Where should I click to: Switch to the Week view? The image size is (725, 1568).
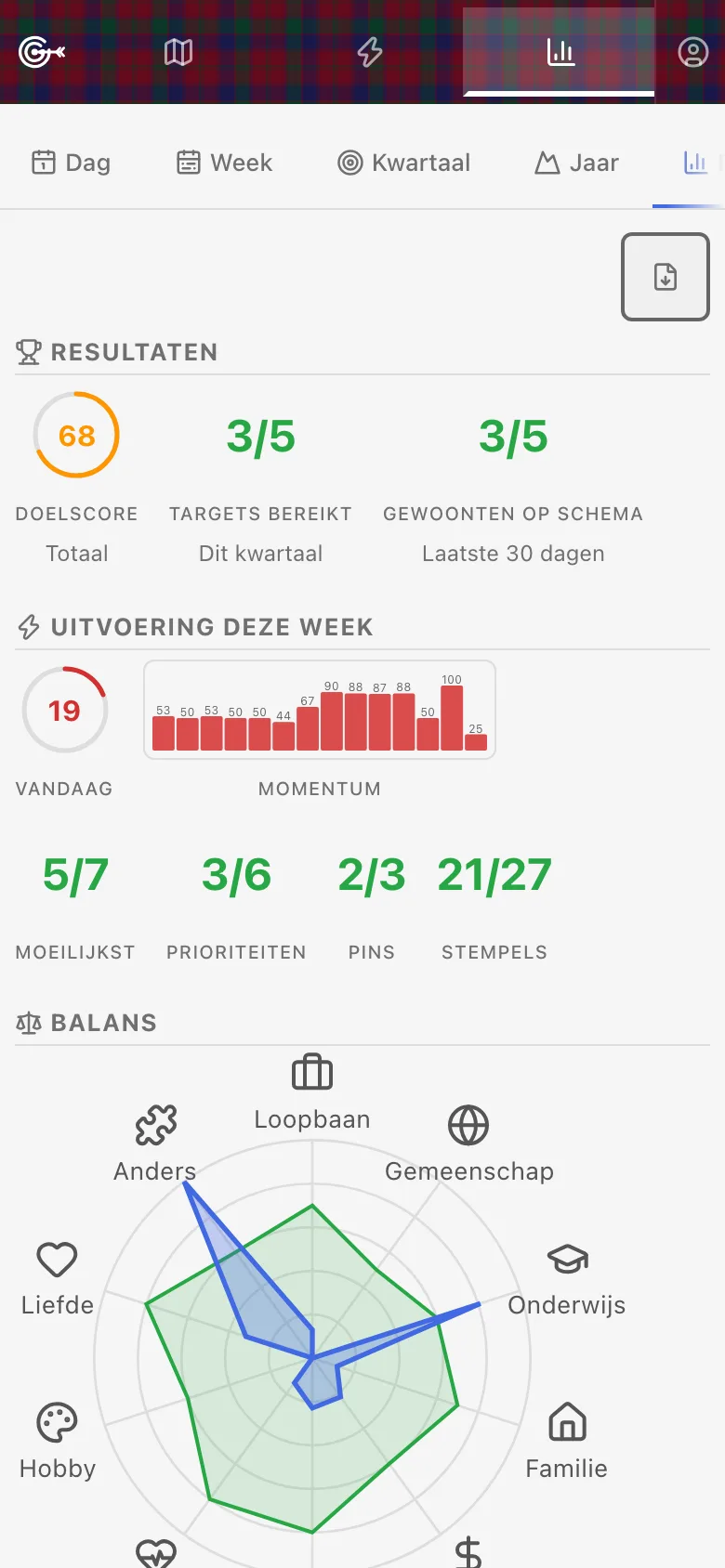pos(225,163)
